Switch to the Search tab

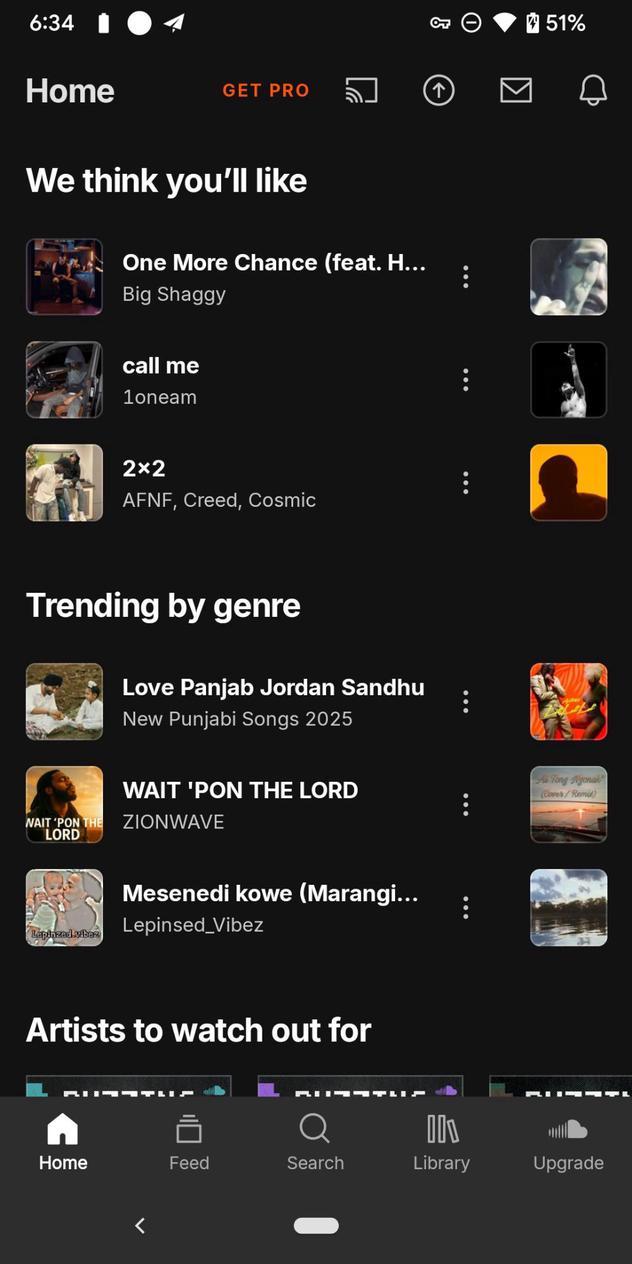point(315,1143)
